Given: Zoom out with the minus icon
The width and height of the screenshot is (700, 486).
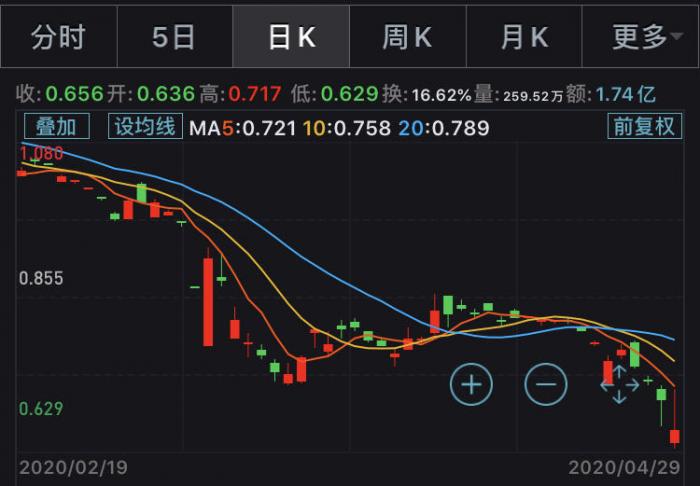Looking at the screenshot, I should (x=546, y=384).
